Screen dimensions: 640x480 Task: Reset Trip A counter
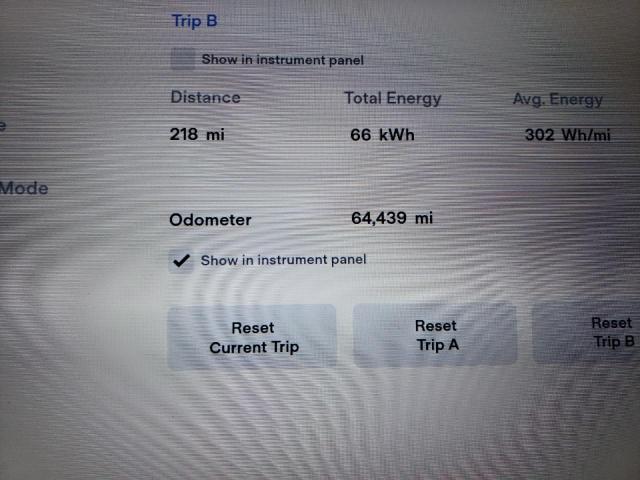tap(435, 335)
